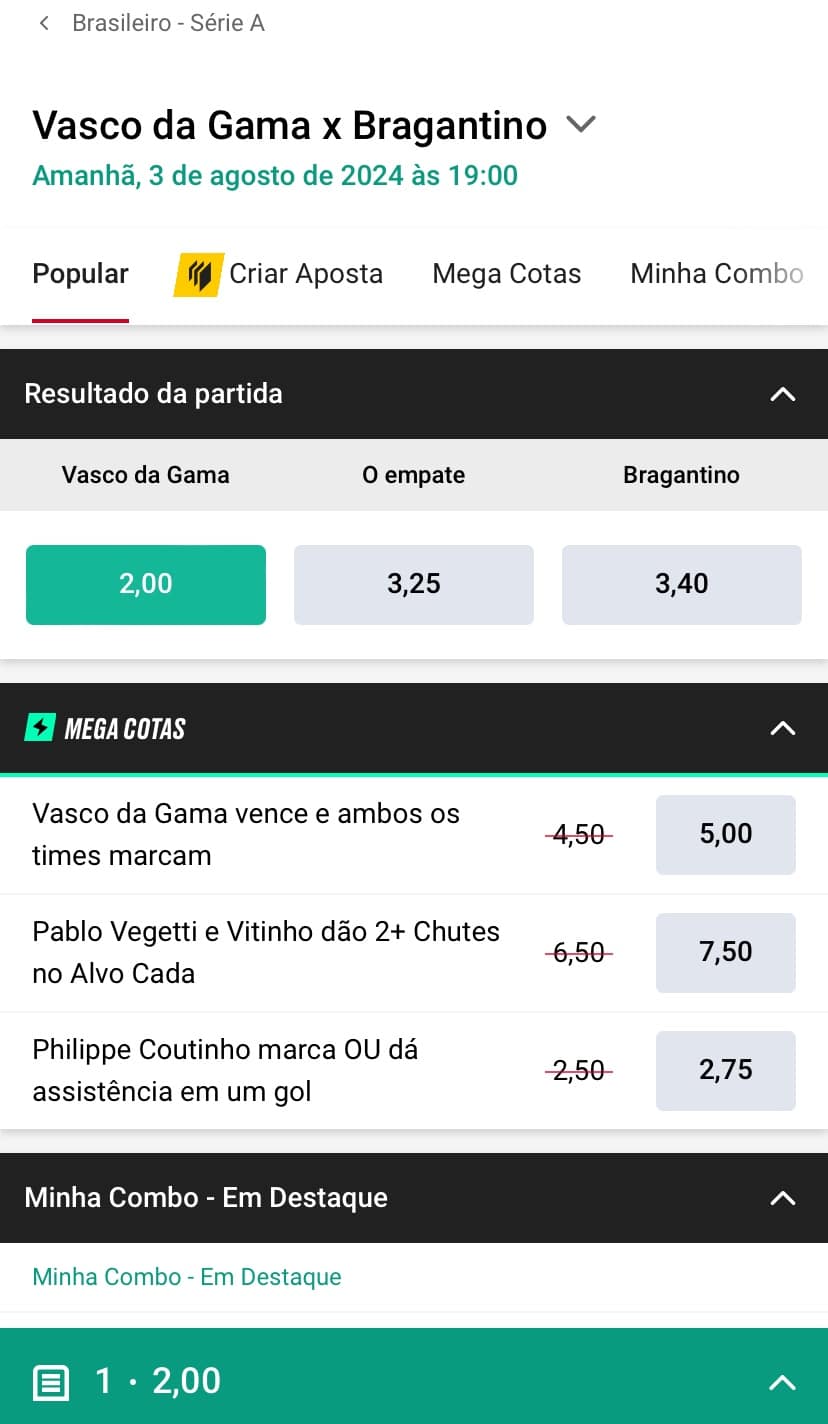The height and width of the screenshot is (1424, 828).
Task: Select Philippe Coutinho marca OU dá assistência odds
Action: (726, 1070)
